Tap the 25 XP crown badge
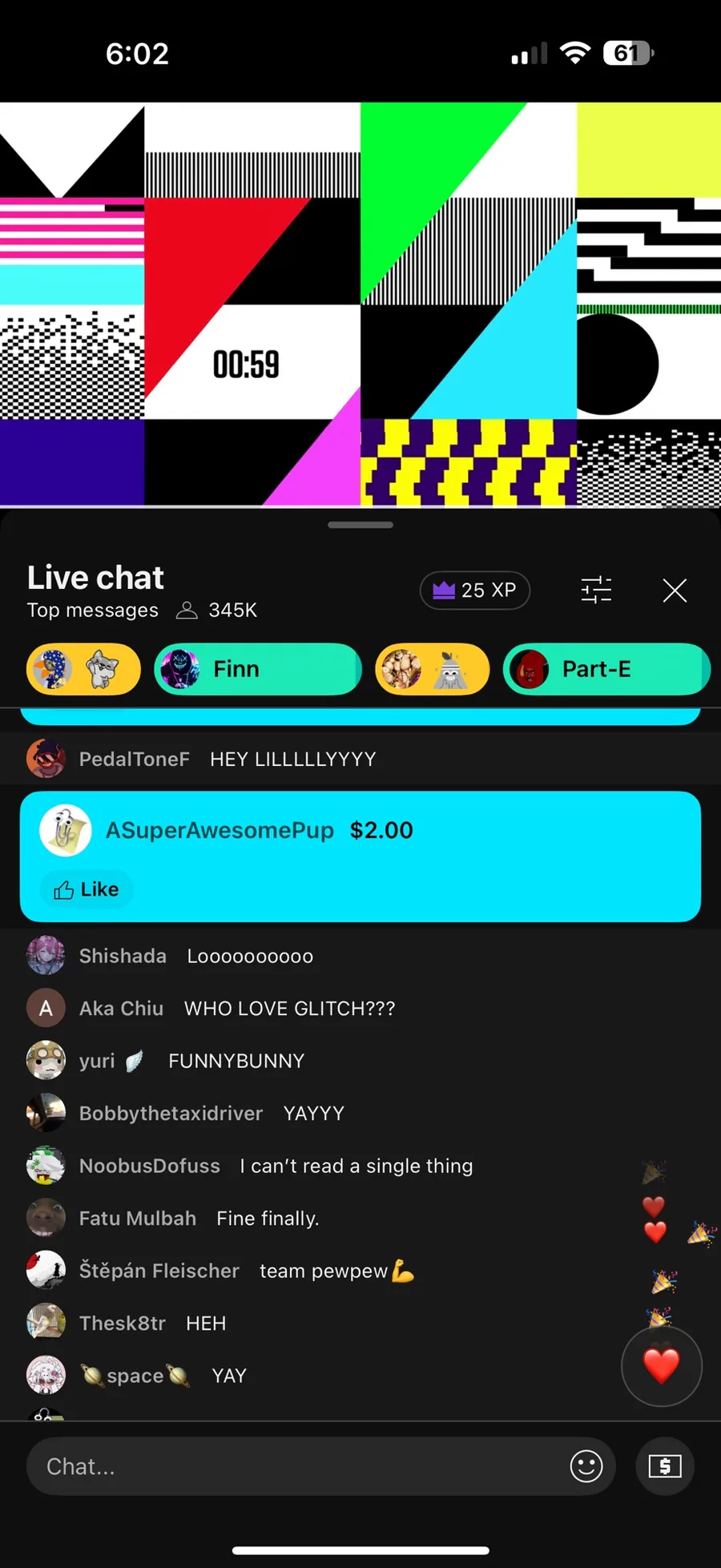721x1568 pixels. pyautogui.click(x=475, y=591)
